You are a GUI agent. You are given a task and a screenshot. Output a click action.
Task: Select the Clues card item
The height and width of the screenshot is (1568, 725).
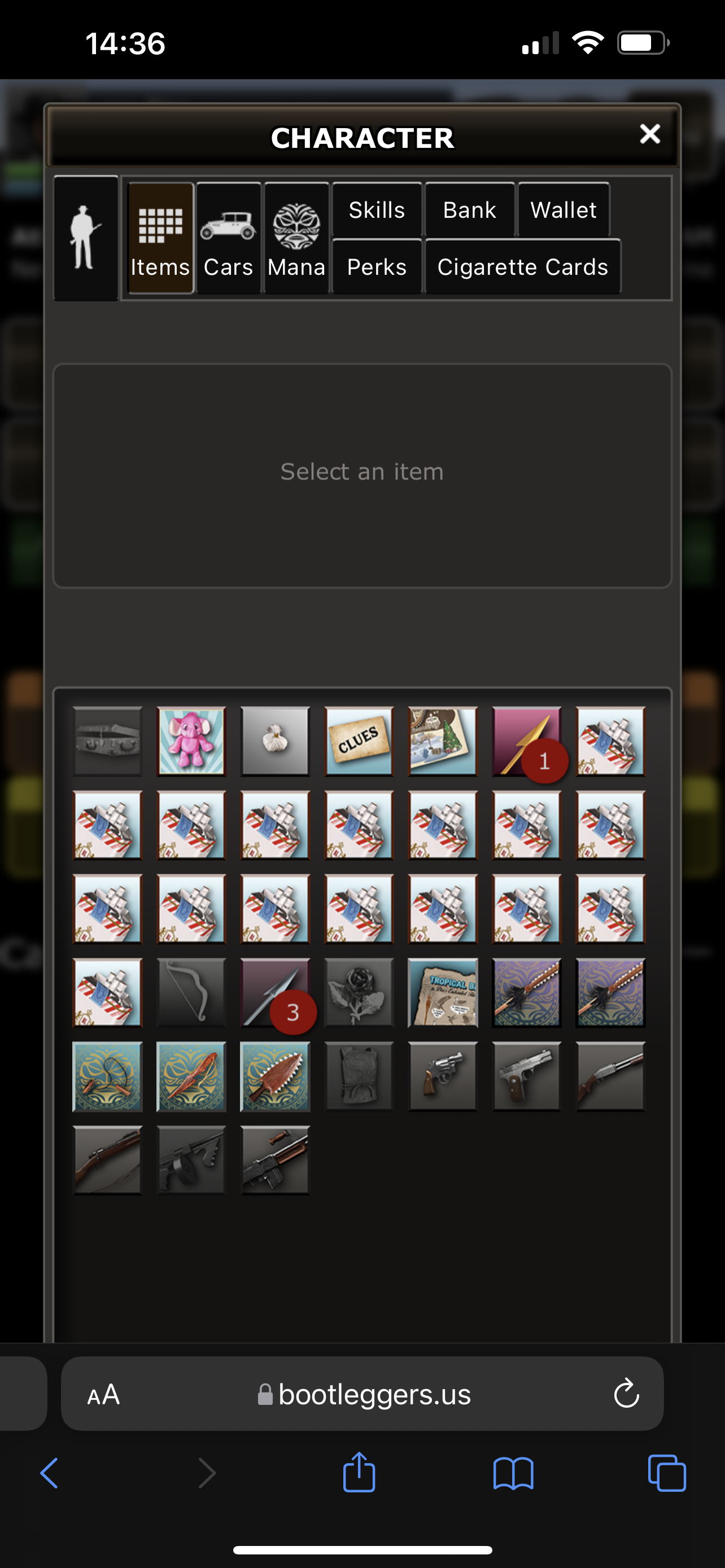click(x=359, y=742)
